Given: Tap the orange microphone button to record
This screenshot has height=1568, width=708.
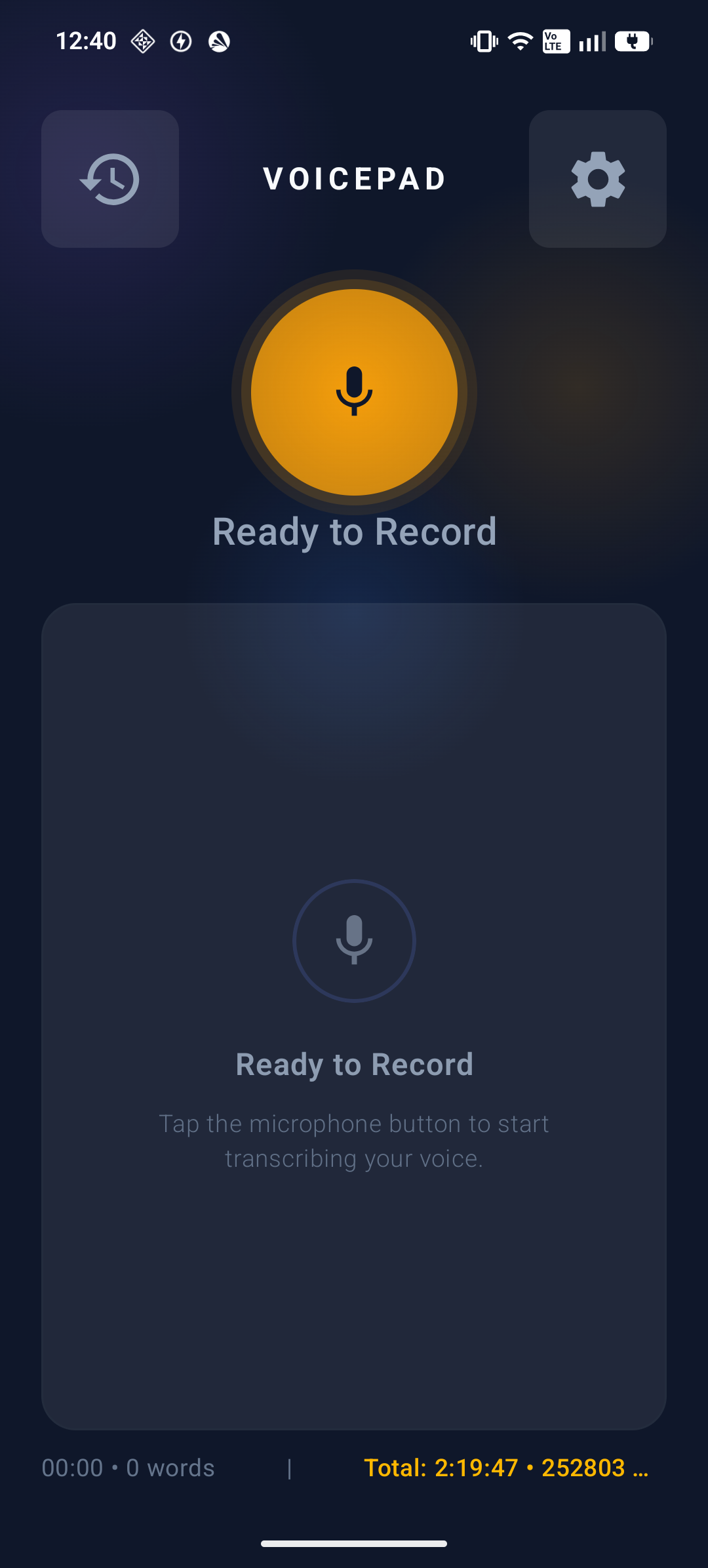Looking at the screenshot, I should [x=354, y=392].
